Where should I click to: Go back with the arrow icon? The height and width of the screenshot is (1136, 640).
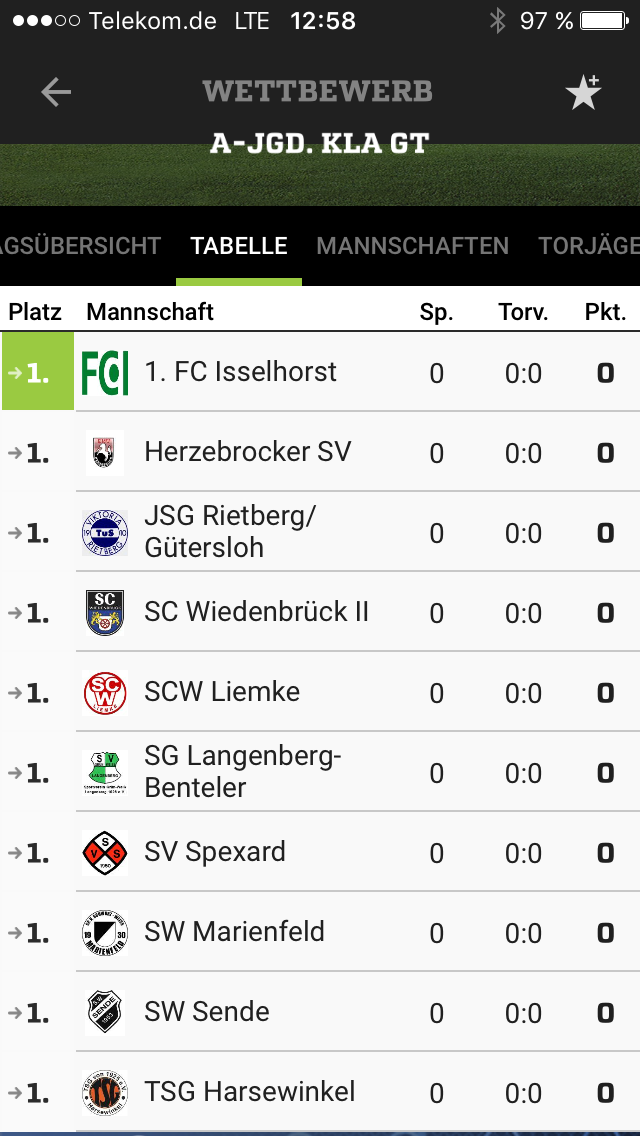pyautogui.click(x=56, y=93)
